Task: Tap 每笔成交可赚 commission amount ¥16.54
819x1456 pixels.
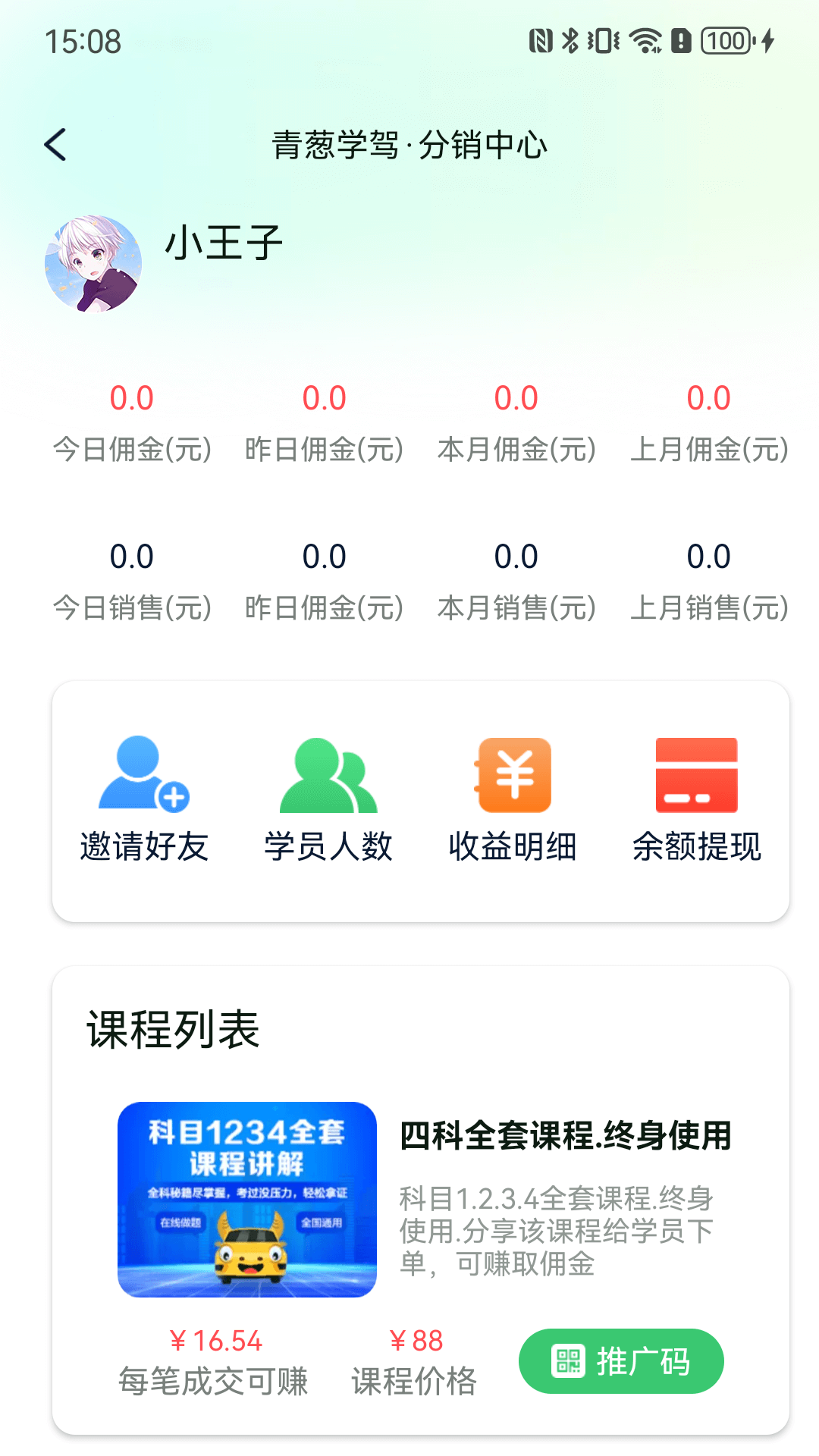Action: pos(216,1341)
